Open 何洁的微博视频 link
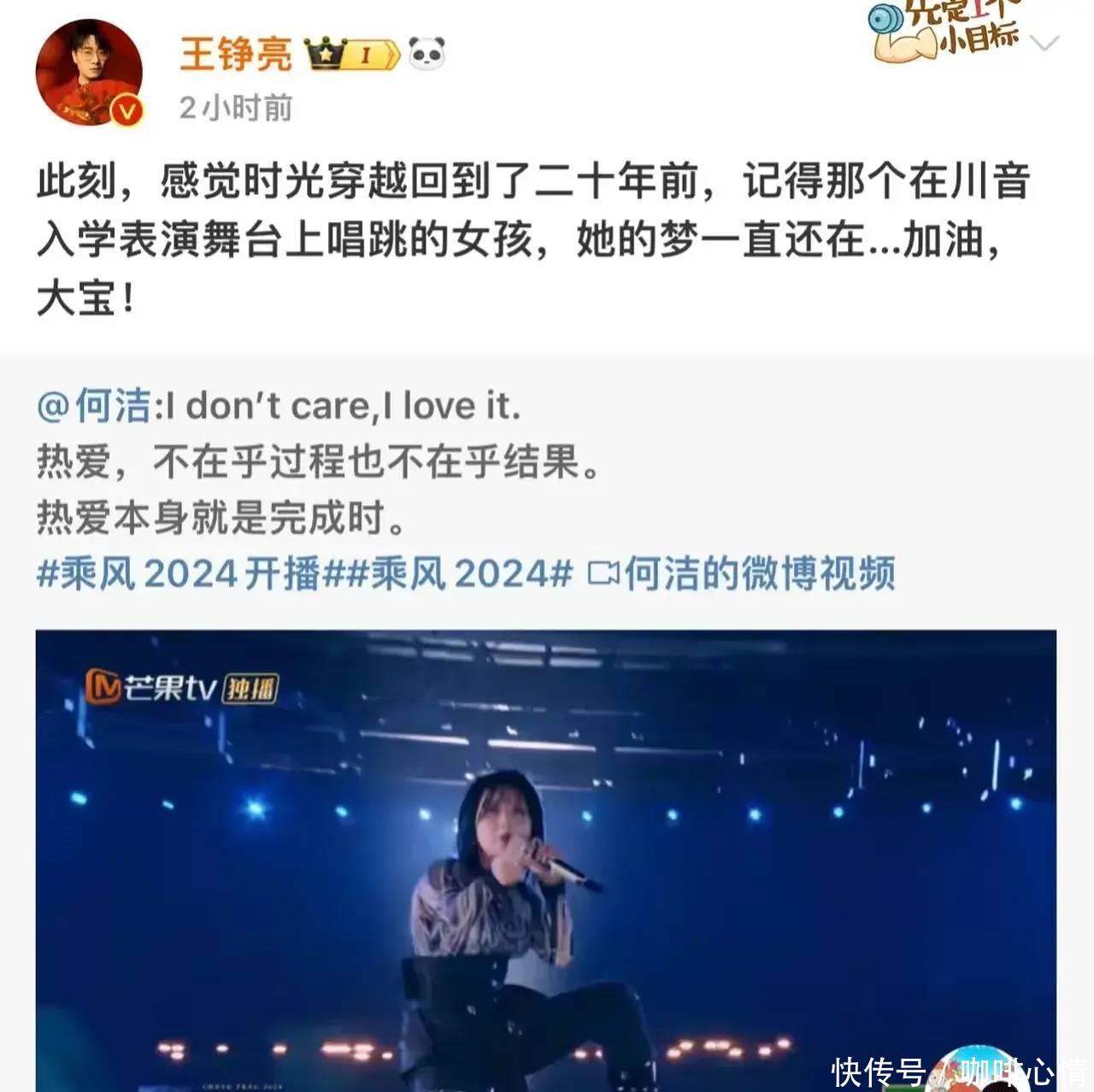This screenshot has height=1092, width=1094. pyautogui.click(x=742, y=573)
